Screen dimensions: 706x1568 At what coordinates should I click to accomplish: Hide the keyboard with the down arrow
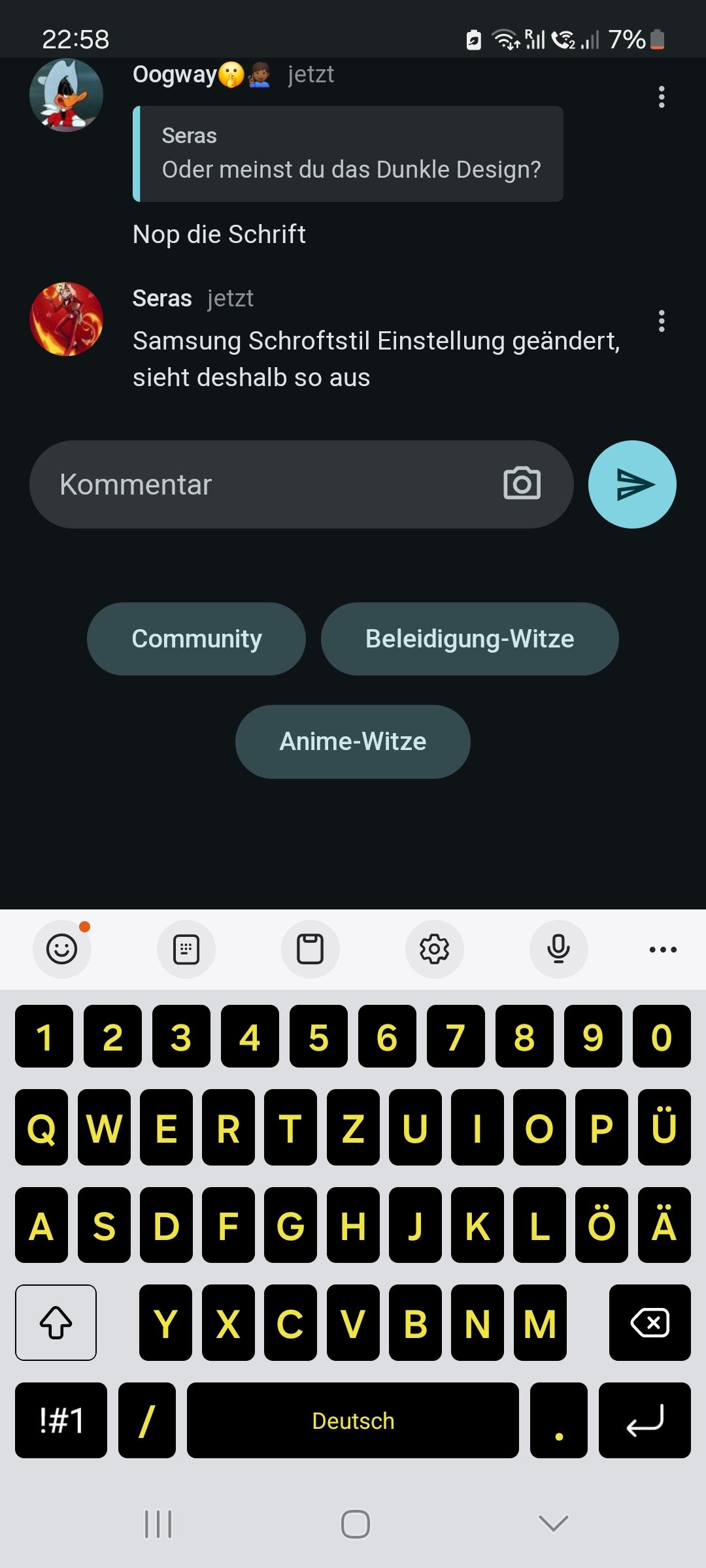(x=554, y=1524)
